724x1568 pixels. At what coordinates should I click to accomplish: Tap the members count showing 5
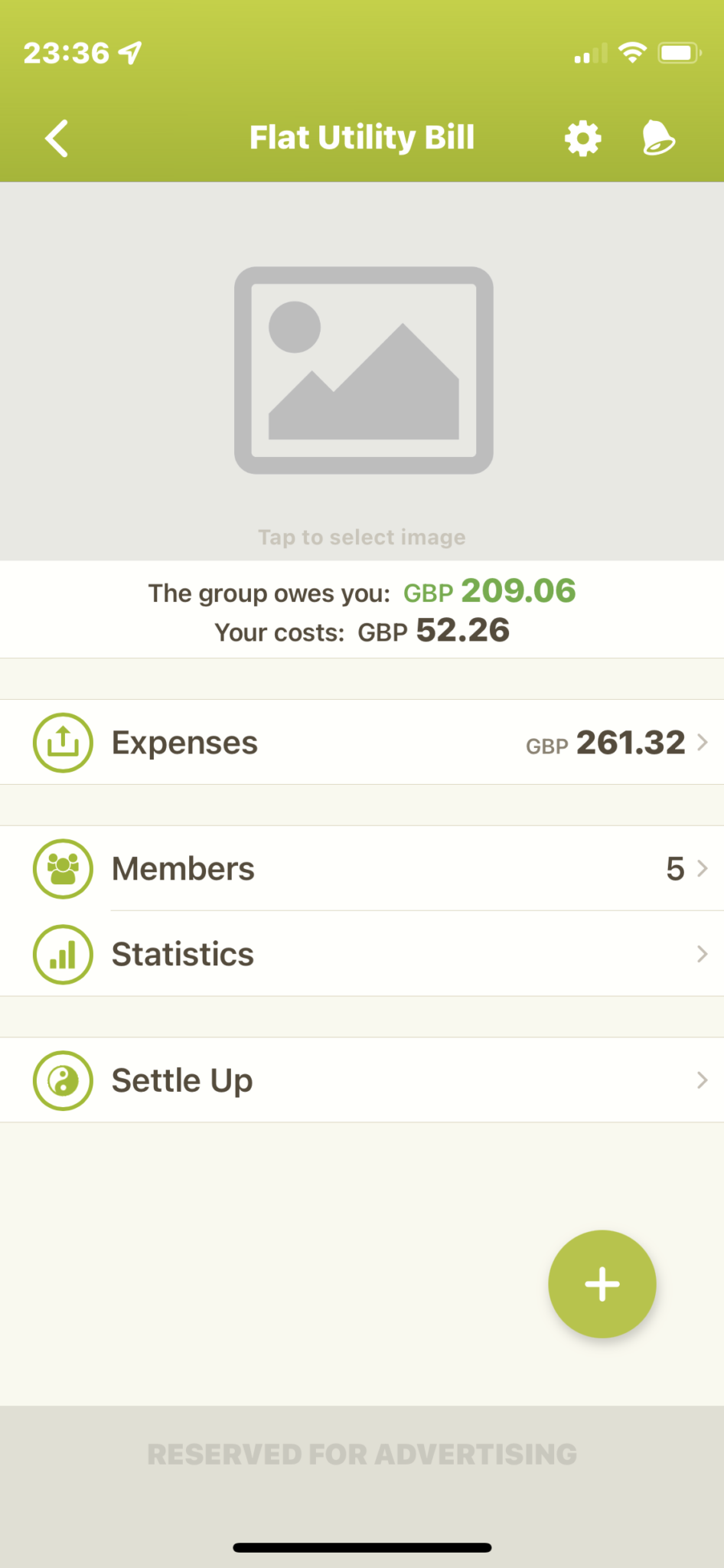(x=674, y=868)
